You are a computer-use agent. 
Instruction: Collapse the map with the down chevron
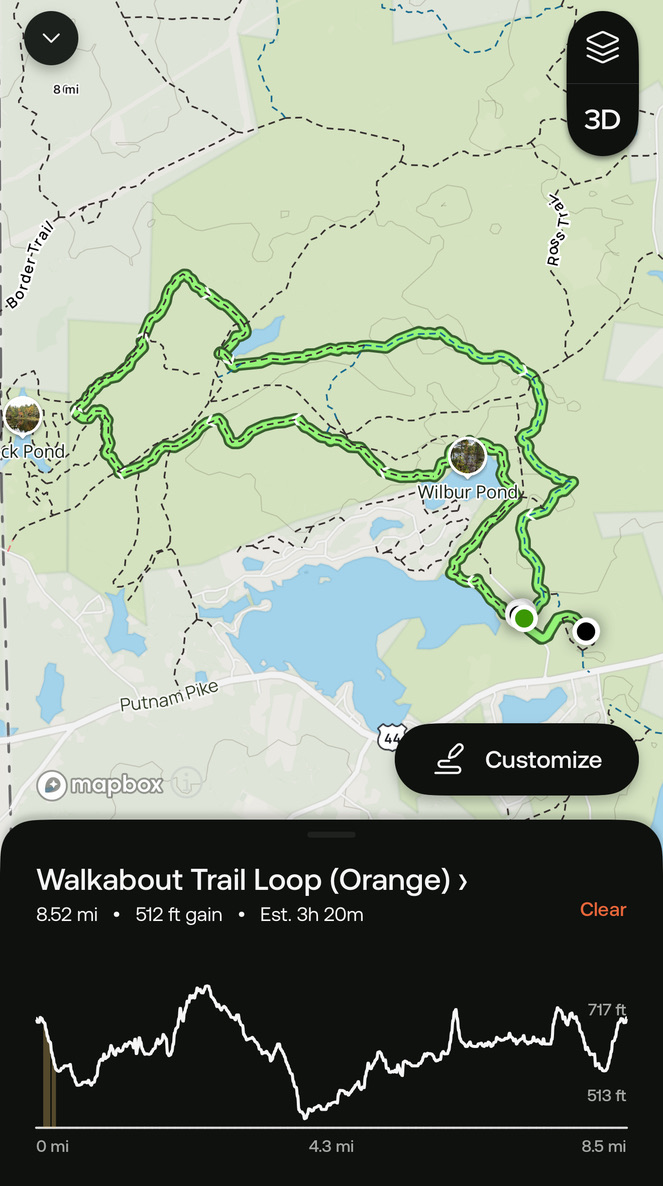pyautogui.click(x=51, y=39)
